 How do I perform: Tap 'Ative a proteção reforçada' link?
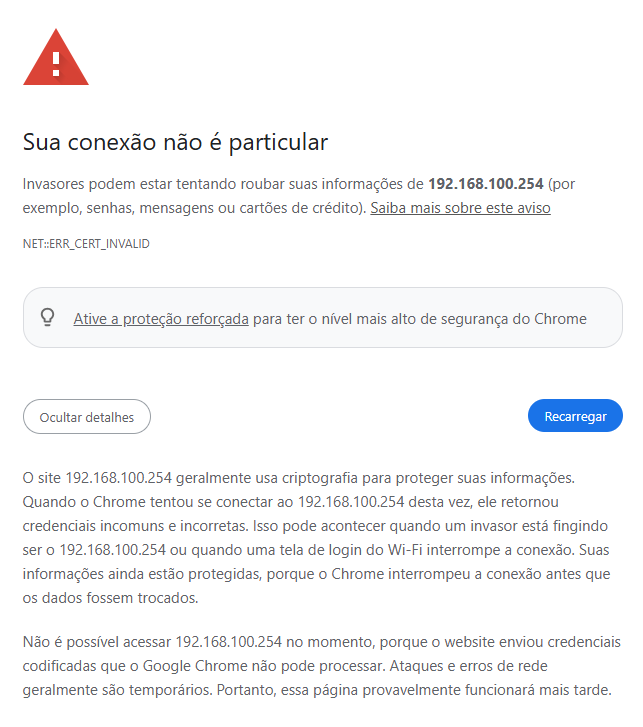pos(161,319)
